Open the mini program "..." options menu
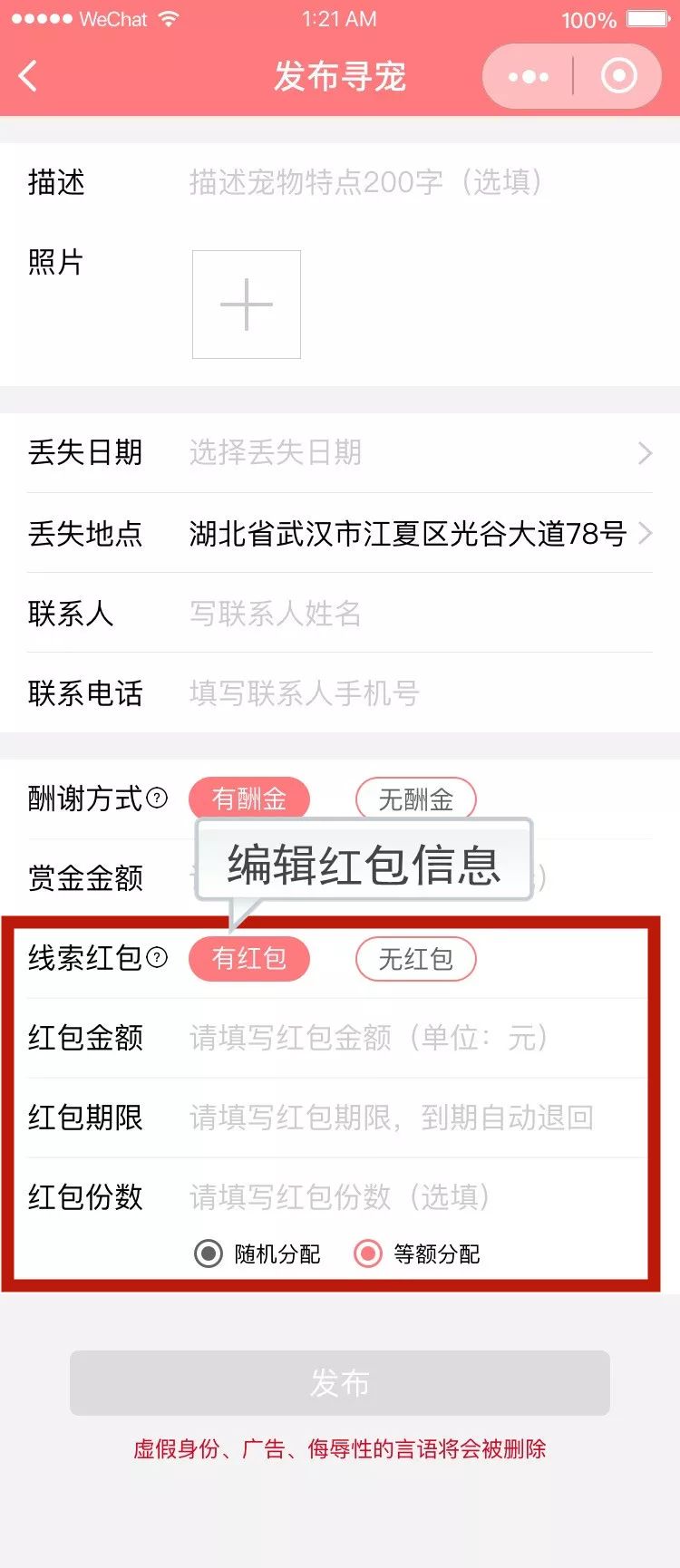Image resolution: width=680 pixels, height=1568 pixels. coord(529,76)
